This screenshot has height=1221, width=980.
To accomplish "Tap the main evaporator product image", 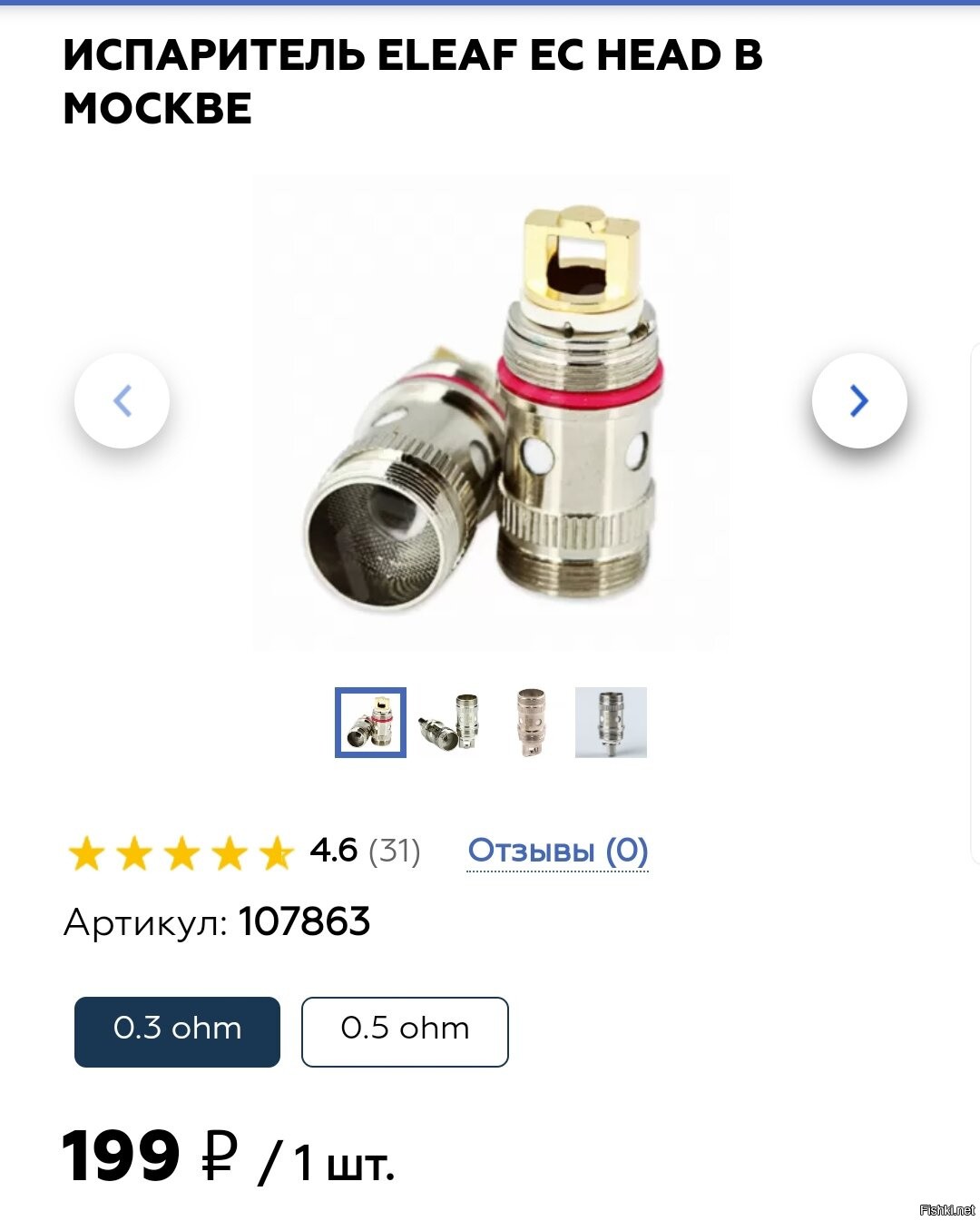I will click(x=490, y=410).
